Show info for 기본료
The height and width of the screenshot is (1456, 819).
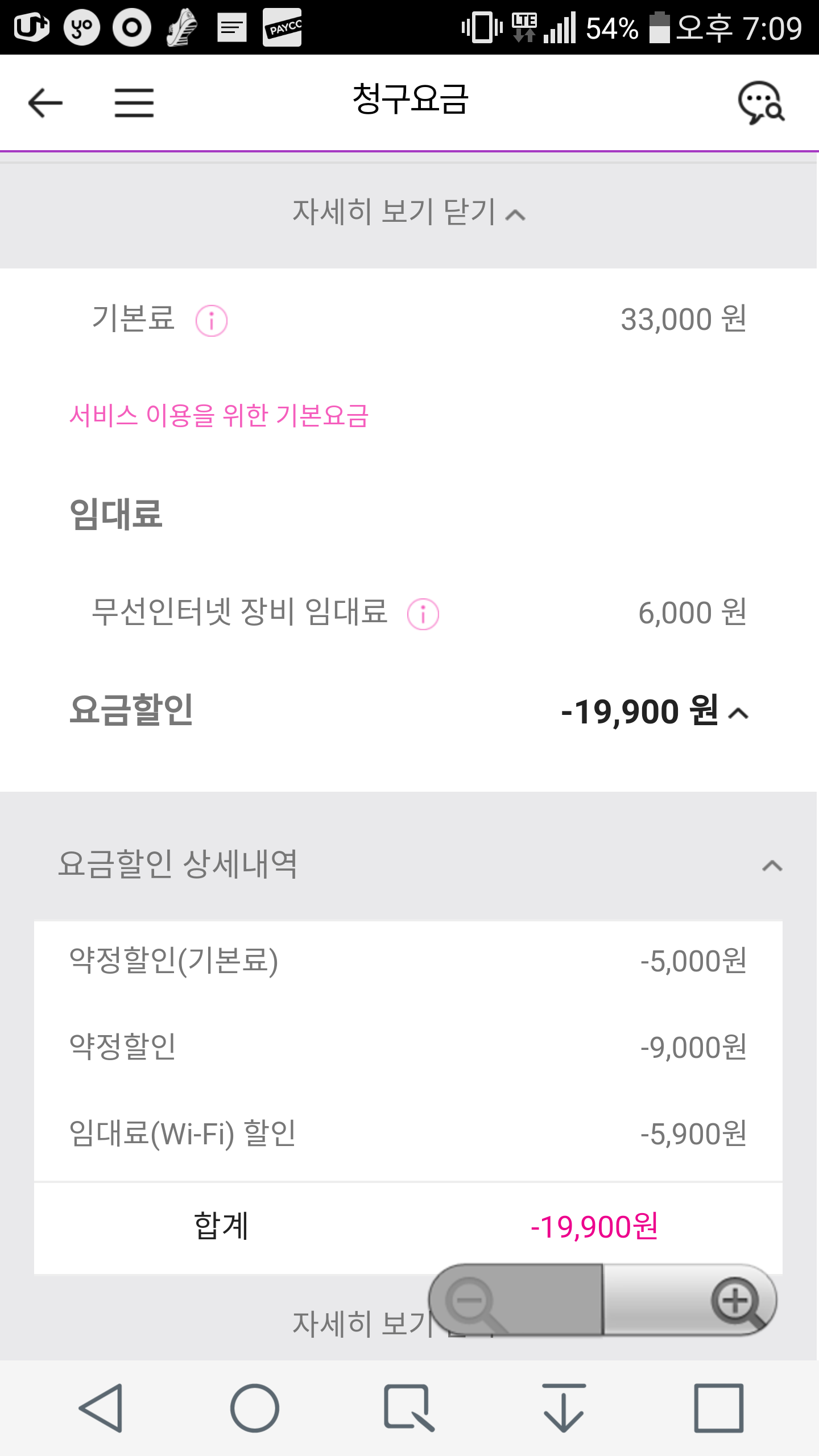[x=212, y=321]
